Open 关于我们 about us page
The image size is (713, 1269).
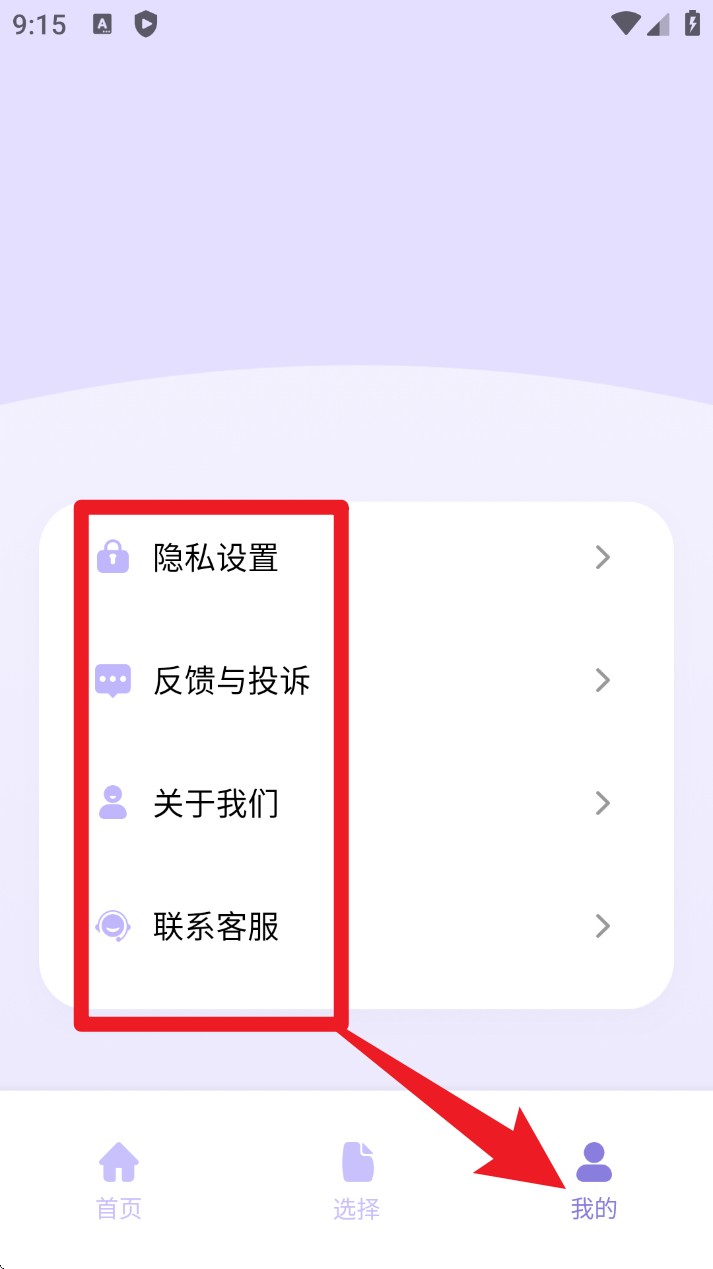coord(216,804)
